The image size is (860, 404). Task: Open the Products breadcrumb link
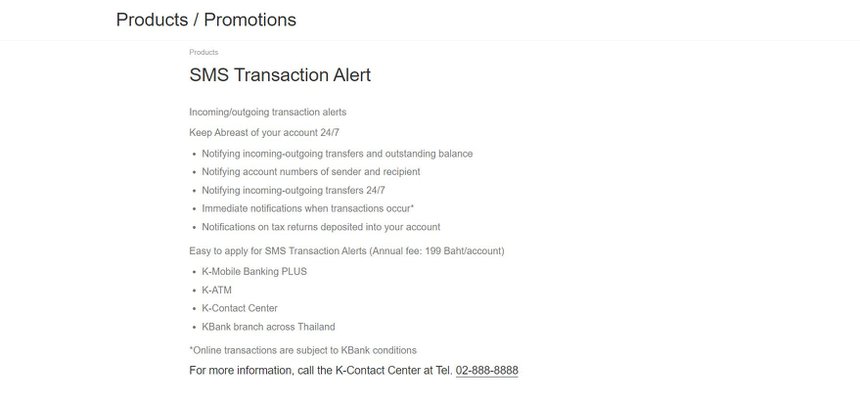click(x=204, y=52)
